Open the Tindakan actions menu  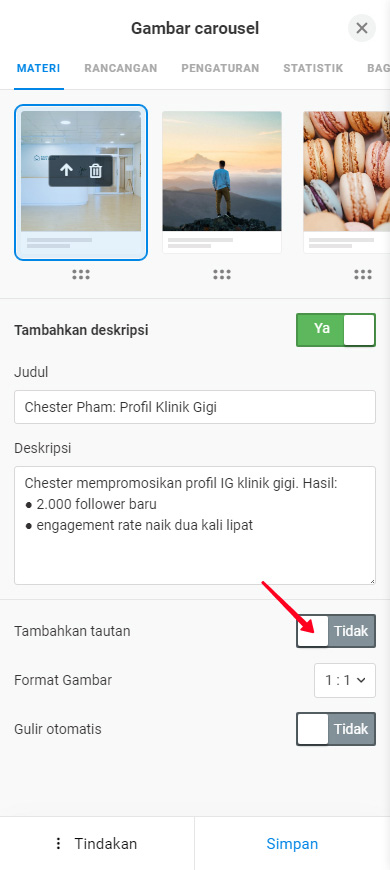[97, 844]
